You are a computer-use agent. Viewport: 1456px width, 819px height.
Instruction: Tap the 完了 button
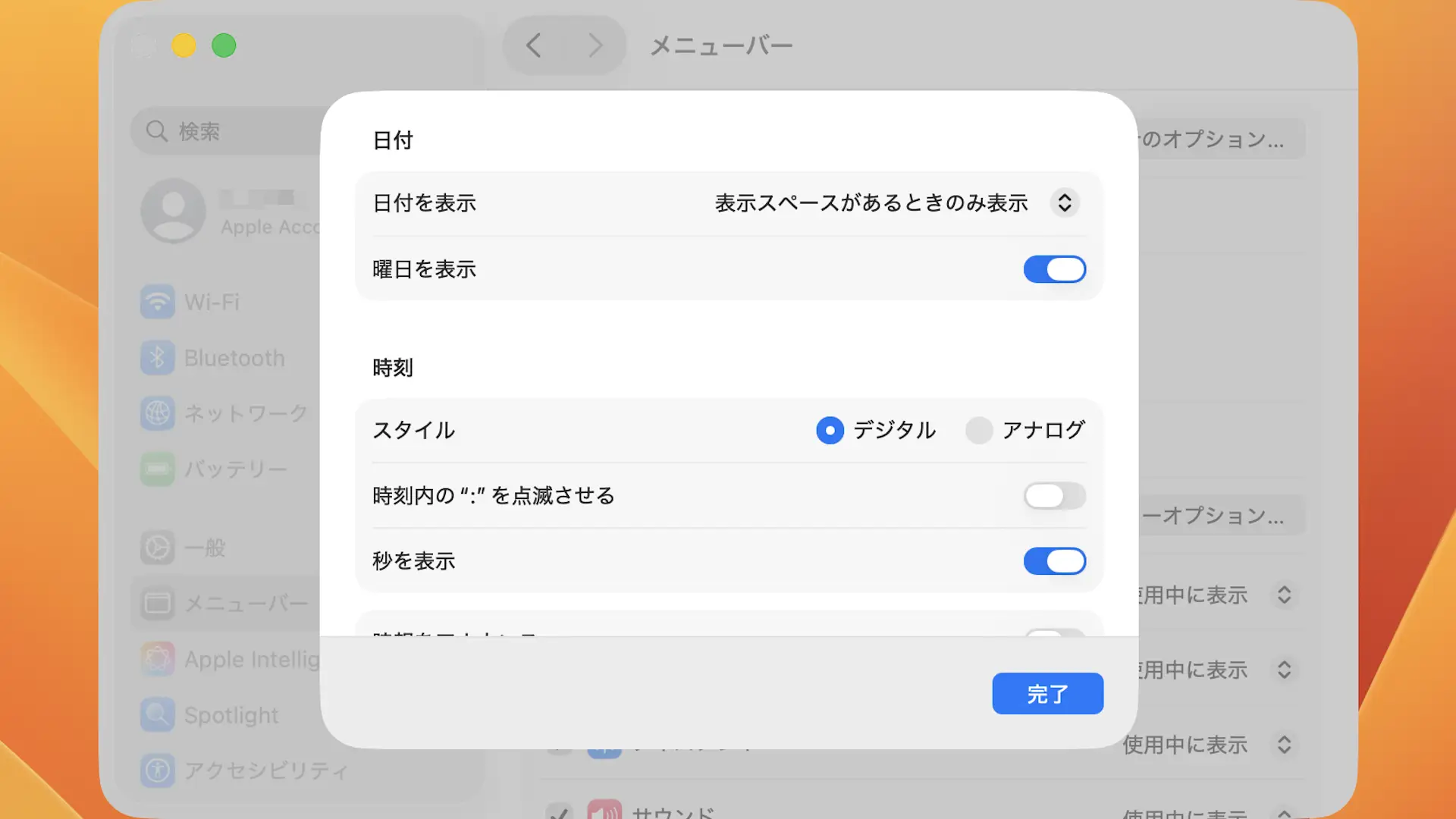point(1047,693)
